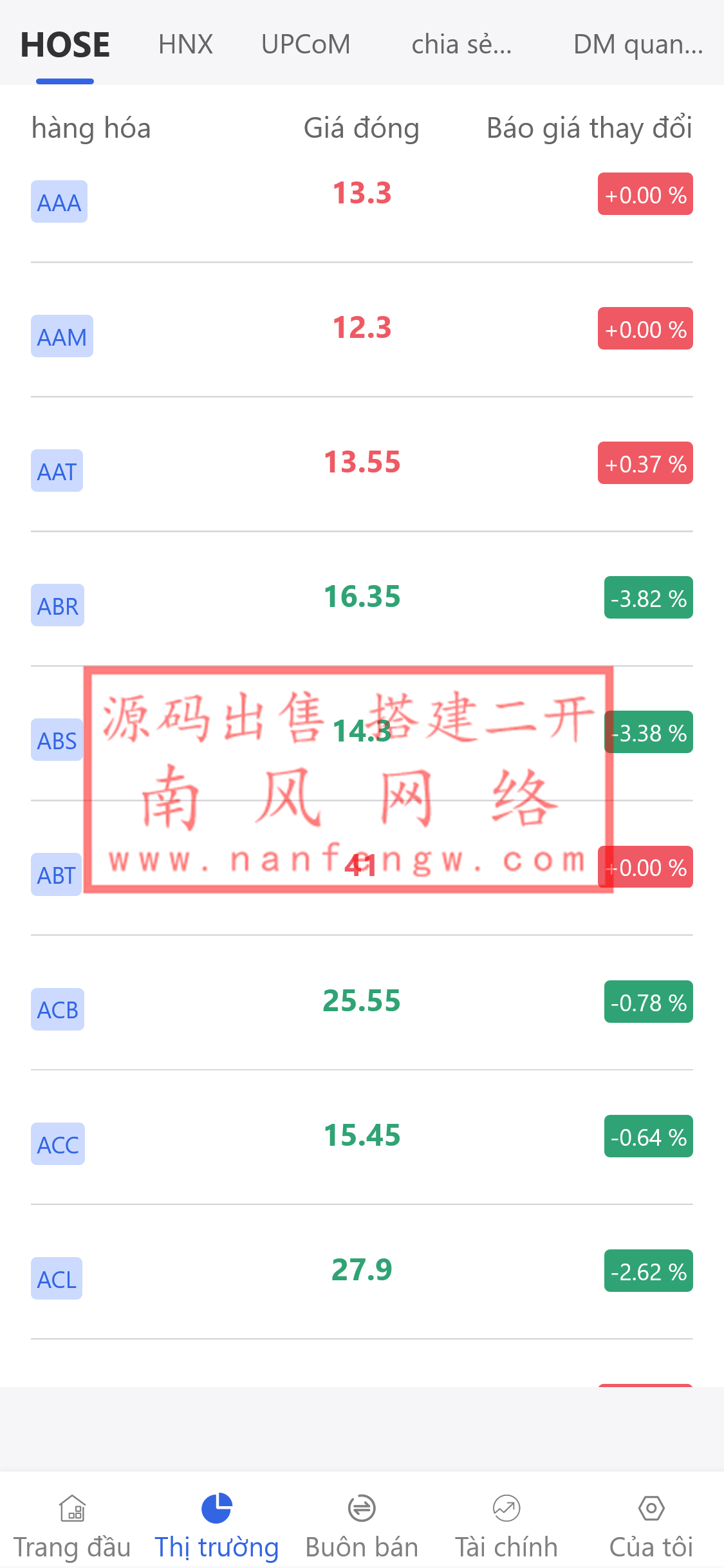This screenshot has width=724, height=1568.
Task: View AAT stock details
Action: (57, 471)
